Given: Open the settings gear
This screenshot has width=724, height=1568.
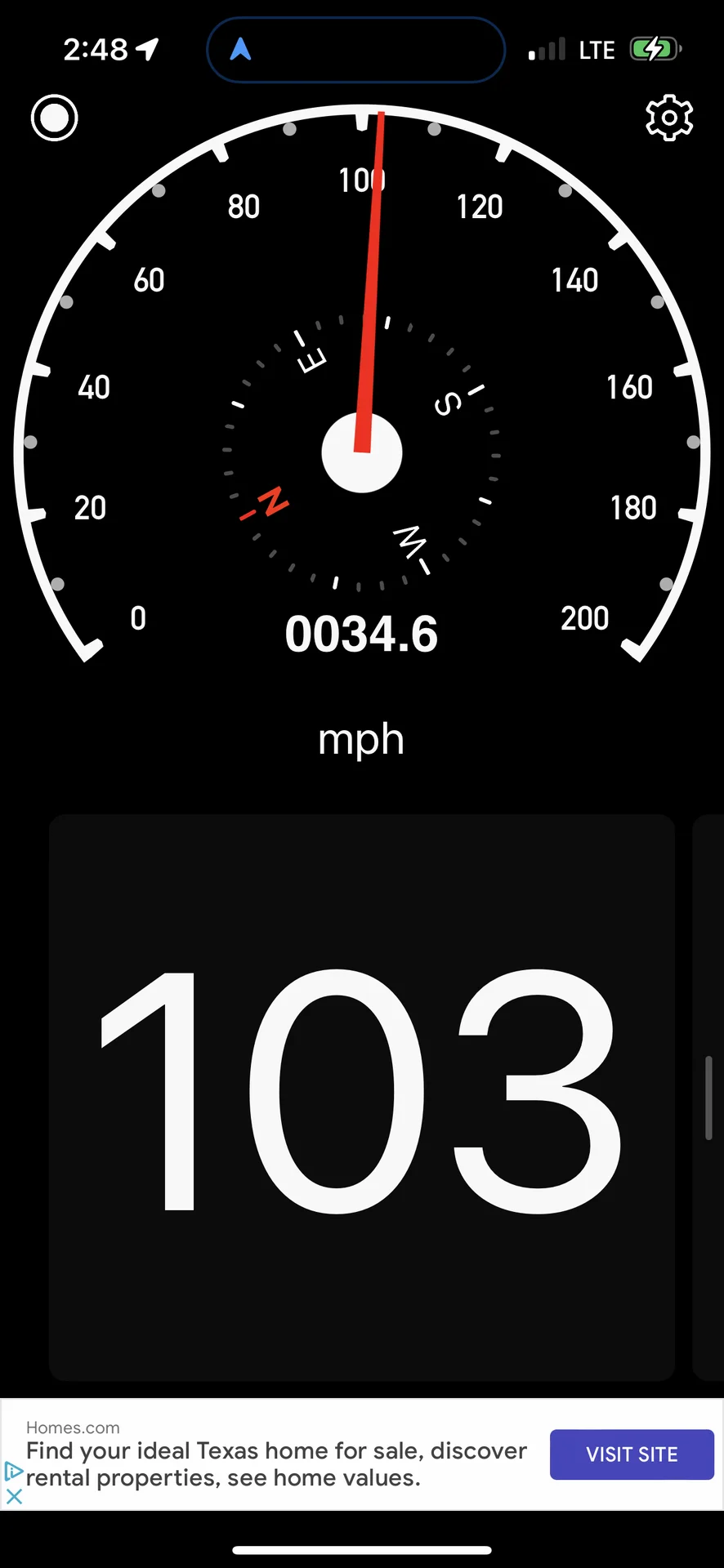Looking at the screenshot, I should point(669,118).
